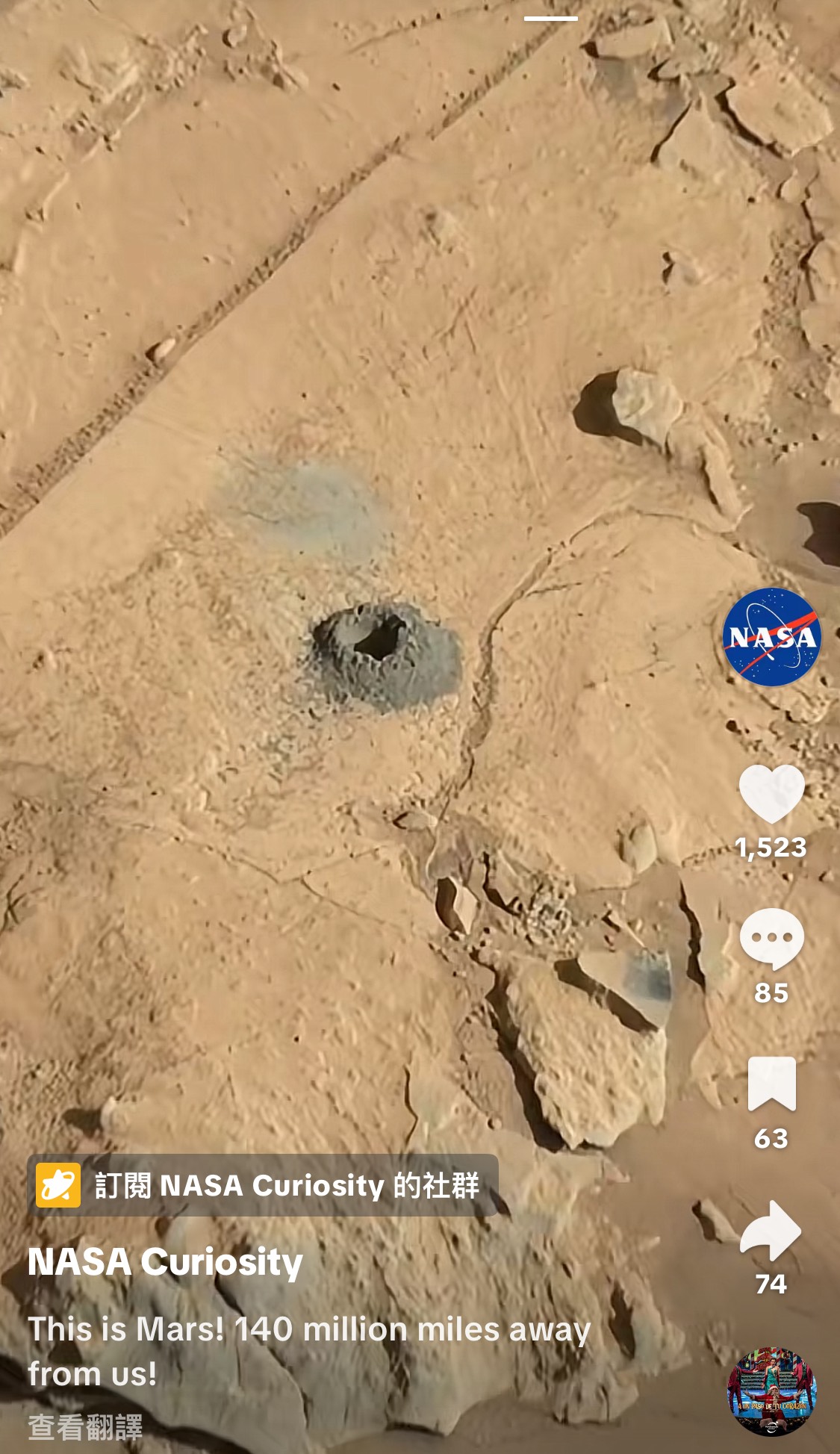
Task: Open the NASA profile avatar
Action: pos(771,637)
